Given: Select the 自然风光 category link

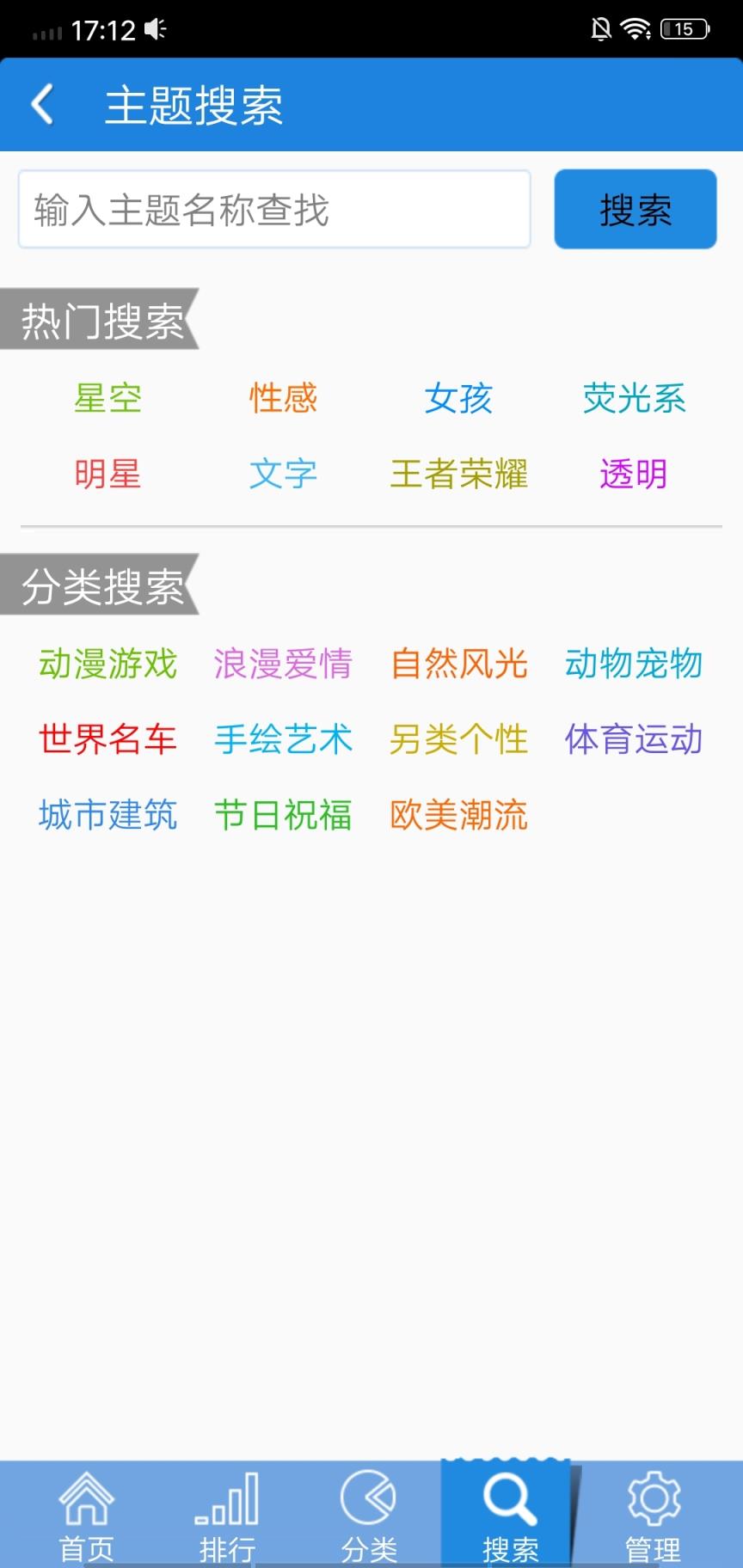Looking at the screenshot, I should pyautogui.click(x=459, y=664).
